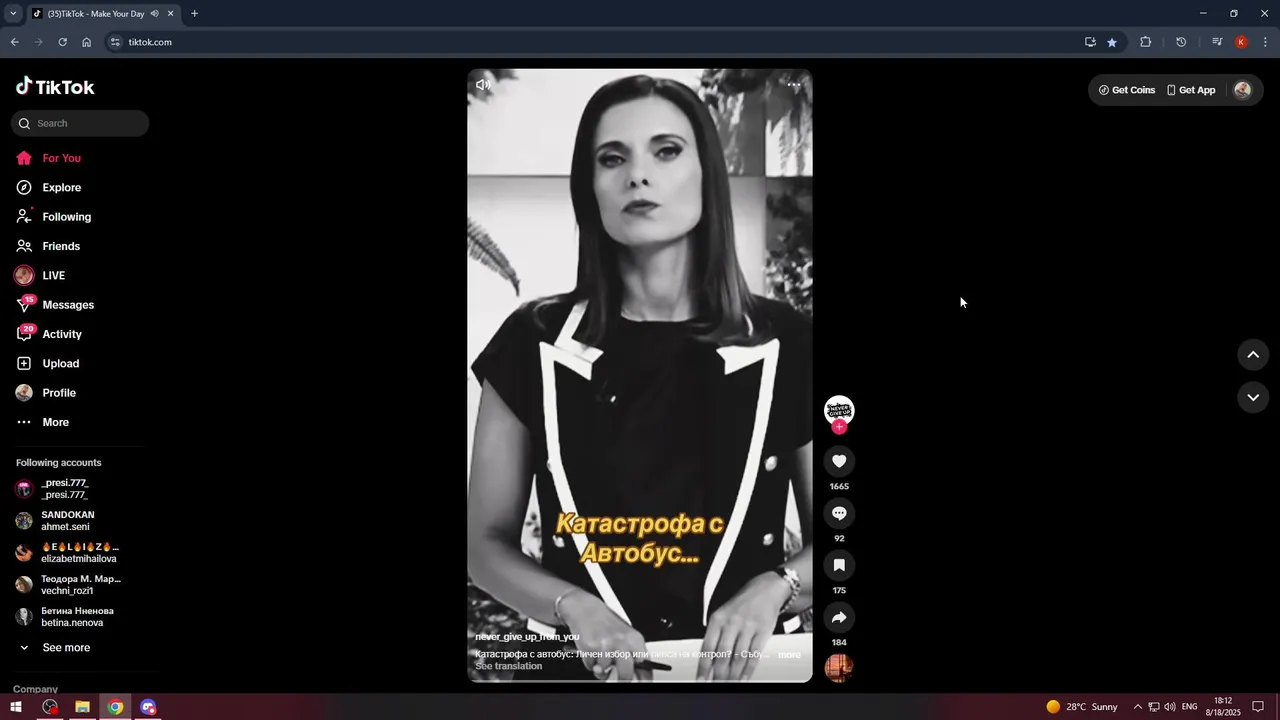Go to the next video with down arrow
The image size is (1280, 720).
click(x=1253, y=397)
